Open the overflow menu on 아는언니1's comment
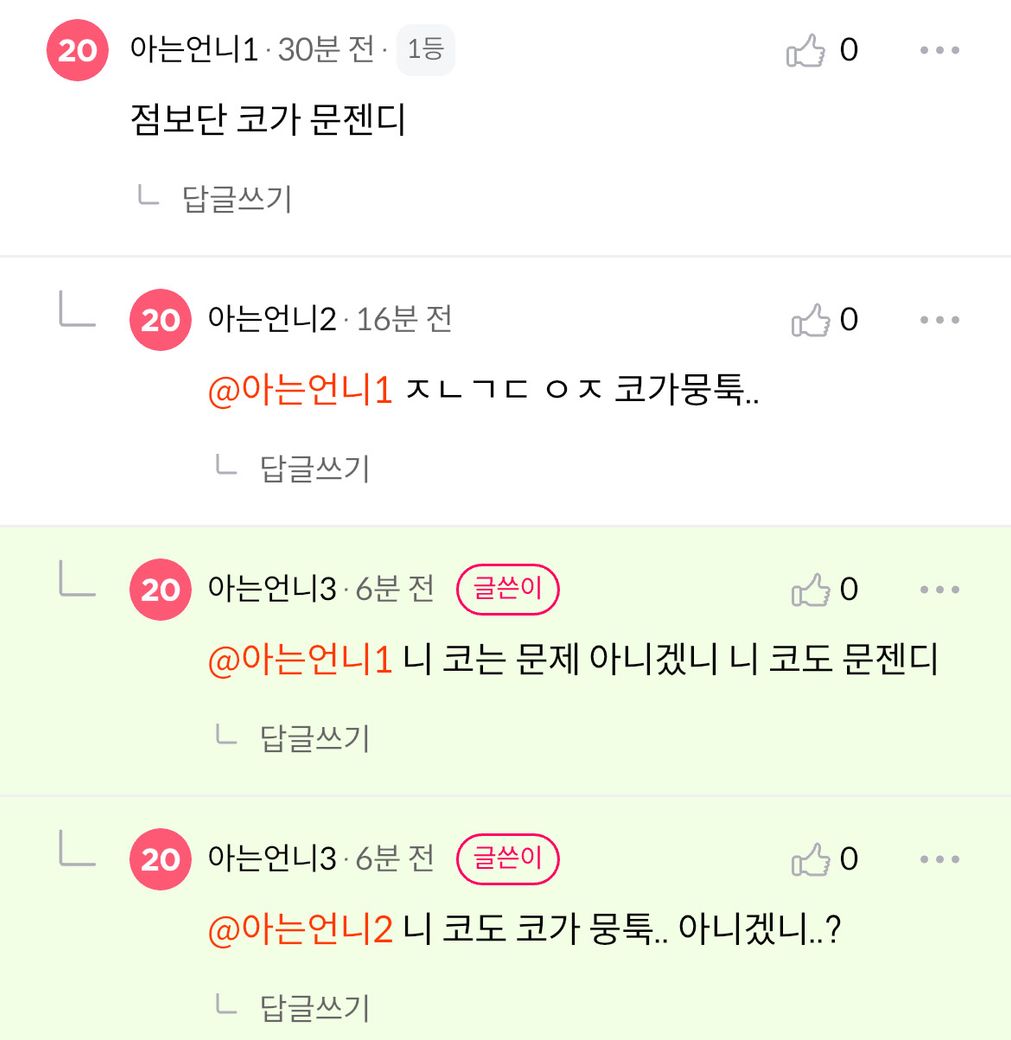The width and height of the screenshot is (1011, 1040). click(939, 50)
